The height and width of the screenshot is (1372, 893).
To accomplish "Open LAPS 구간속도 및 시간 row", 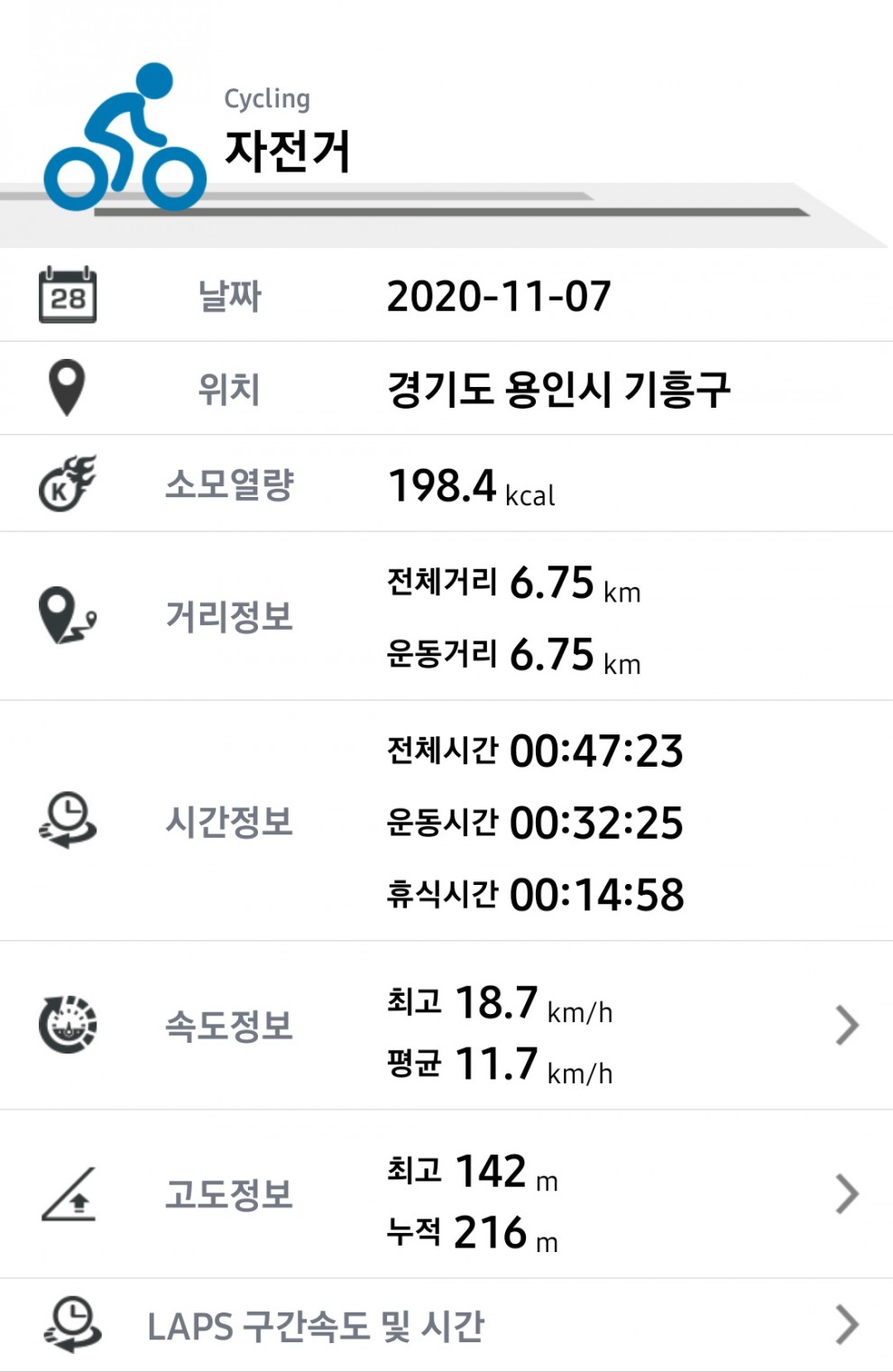I will 846,1325.
